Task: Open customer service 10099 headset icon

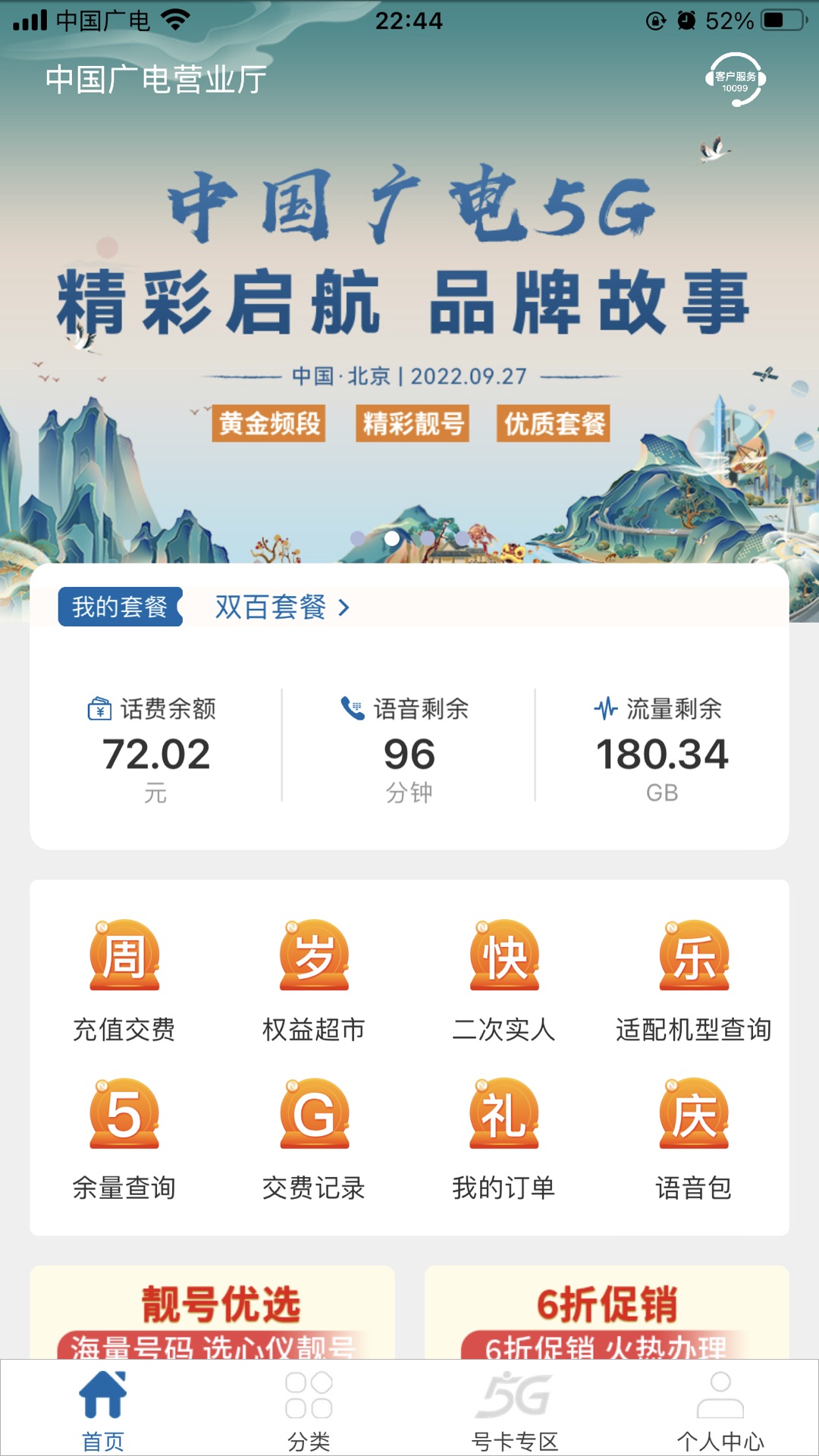Action: coord(735,79)
